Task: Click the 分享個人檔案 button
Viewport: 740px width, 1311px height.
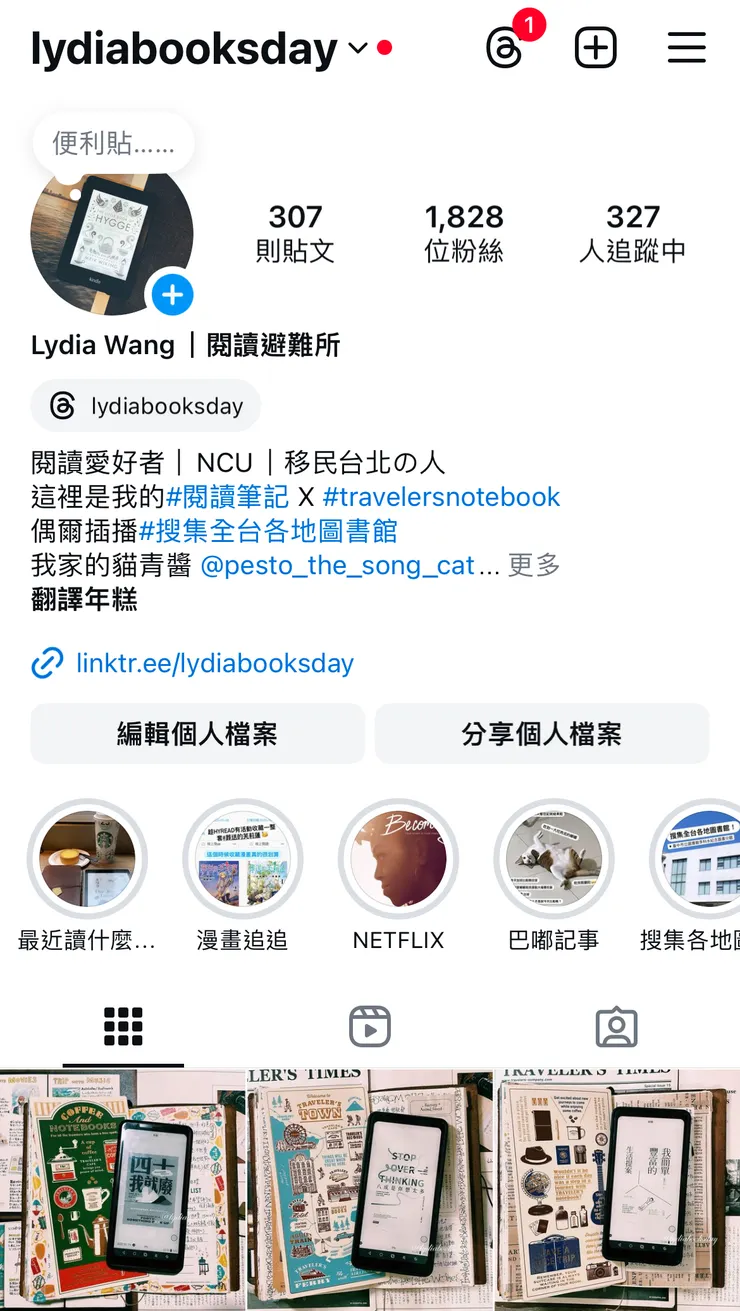Action: (x=542, y=733)
